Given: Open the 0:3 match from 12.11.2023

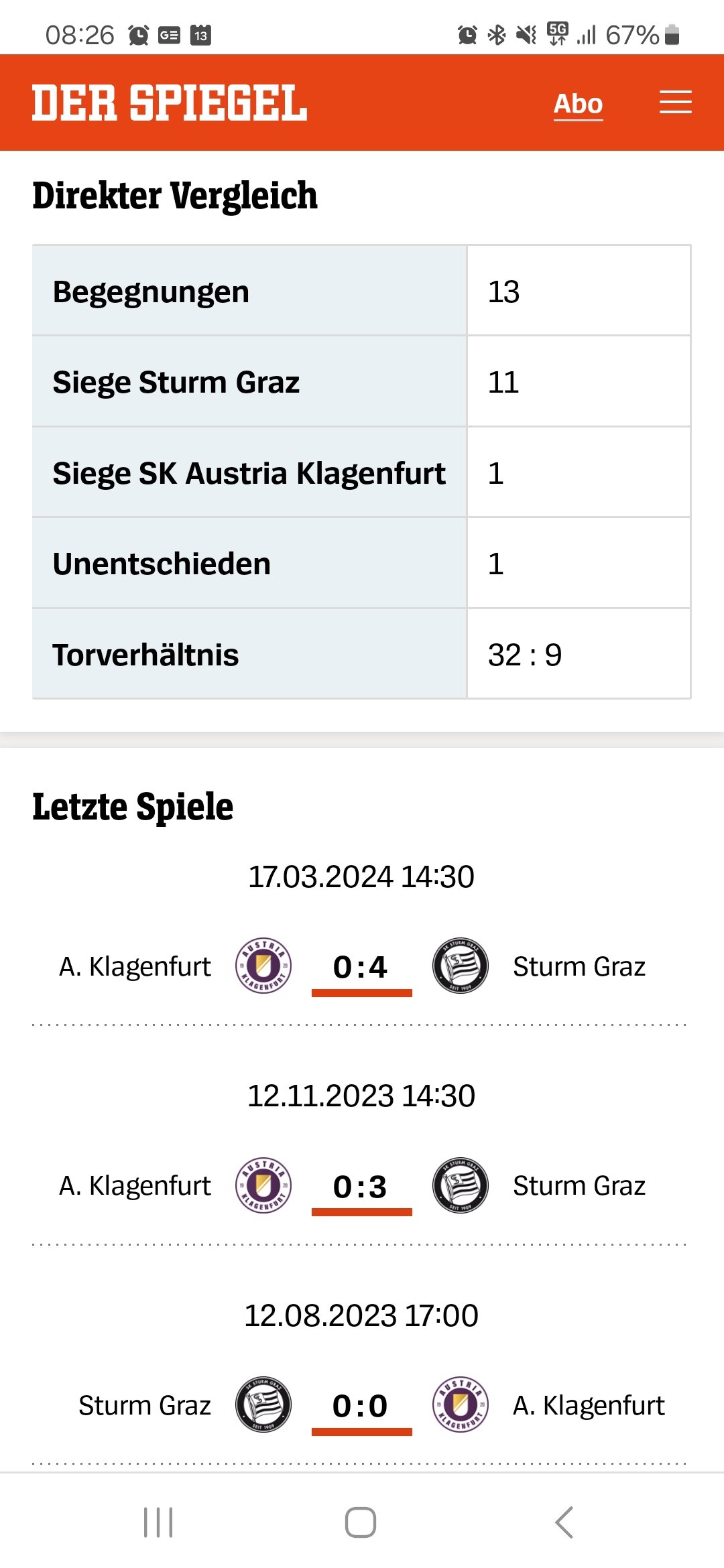Looking at the screenshot, I should [x=361, y=1187].
